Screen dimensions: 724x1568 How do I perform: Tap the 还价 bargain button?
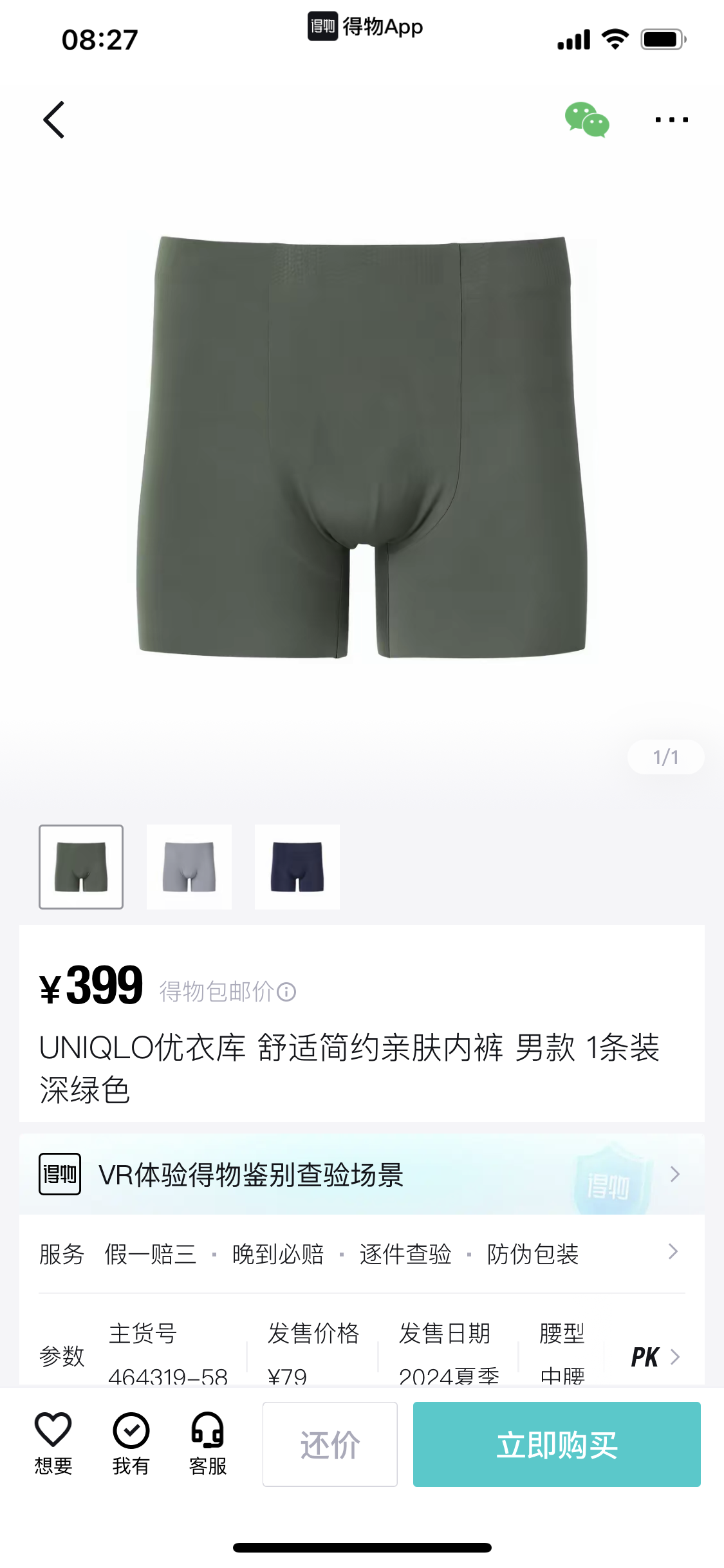point(330,1444)
